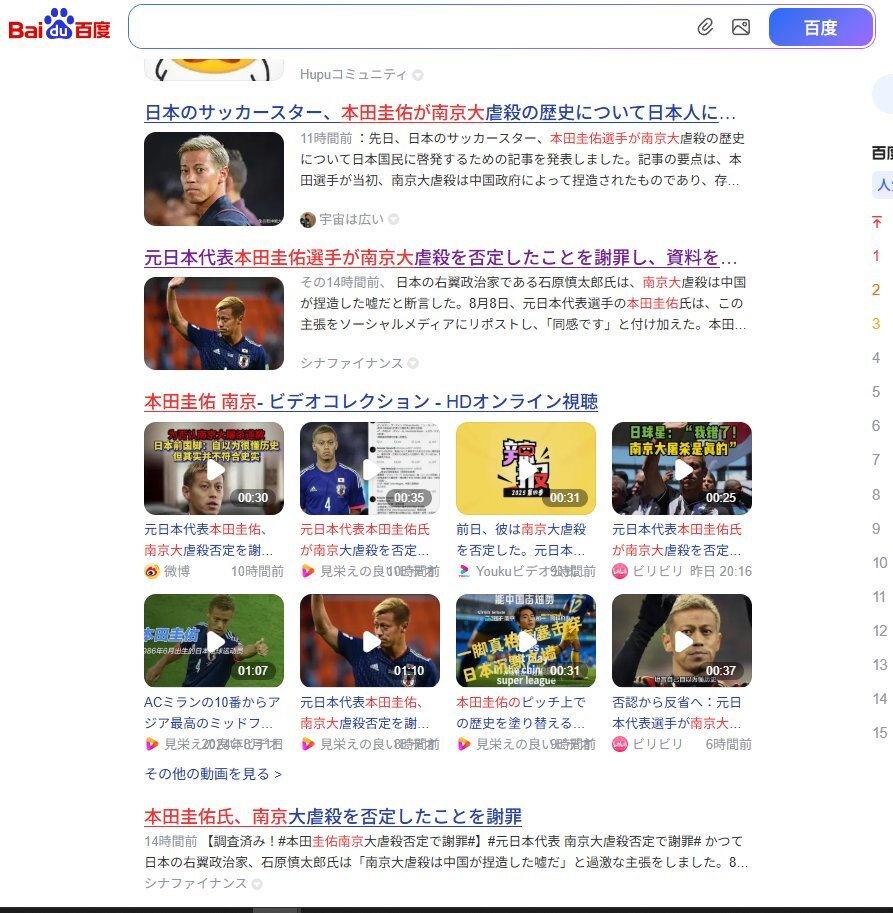Open result 本田圭佑氏、南京大虐殺を否定したことを謝罪
Viewport: 893px width, 913px height.
click(333, 816)
